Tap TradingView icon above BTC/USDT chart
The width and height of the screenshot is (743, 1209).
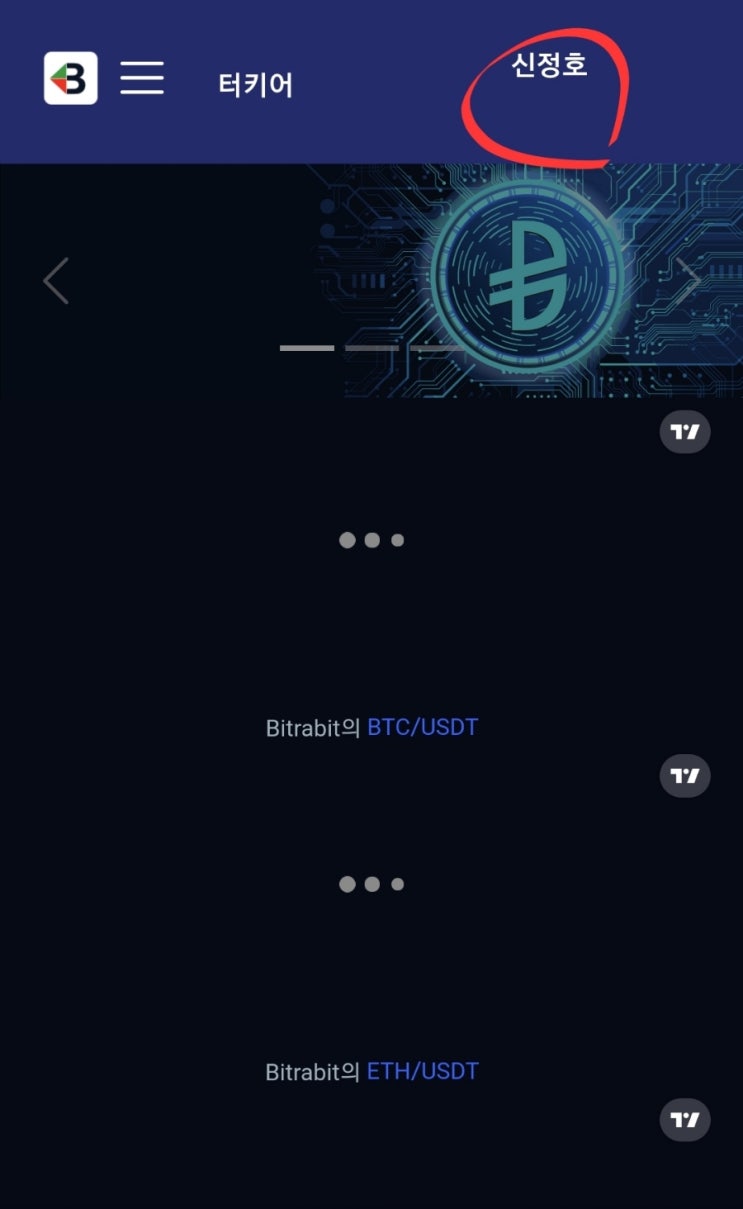(685, 432)
